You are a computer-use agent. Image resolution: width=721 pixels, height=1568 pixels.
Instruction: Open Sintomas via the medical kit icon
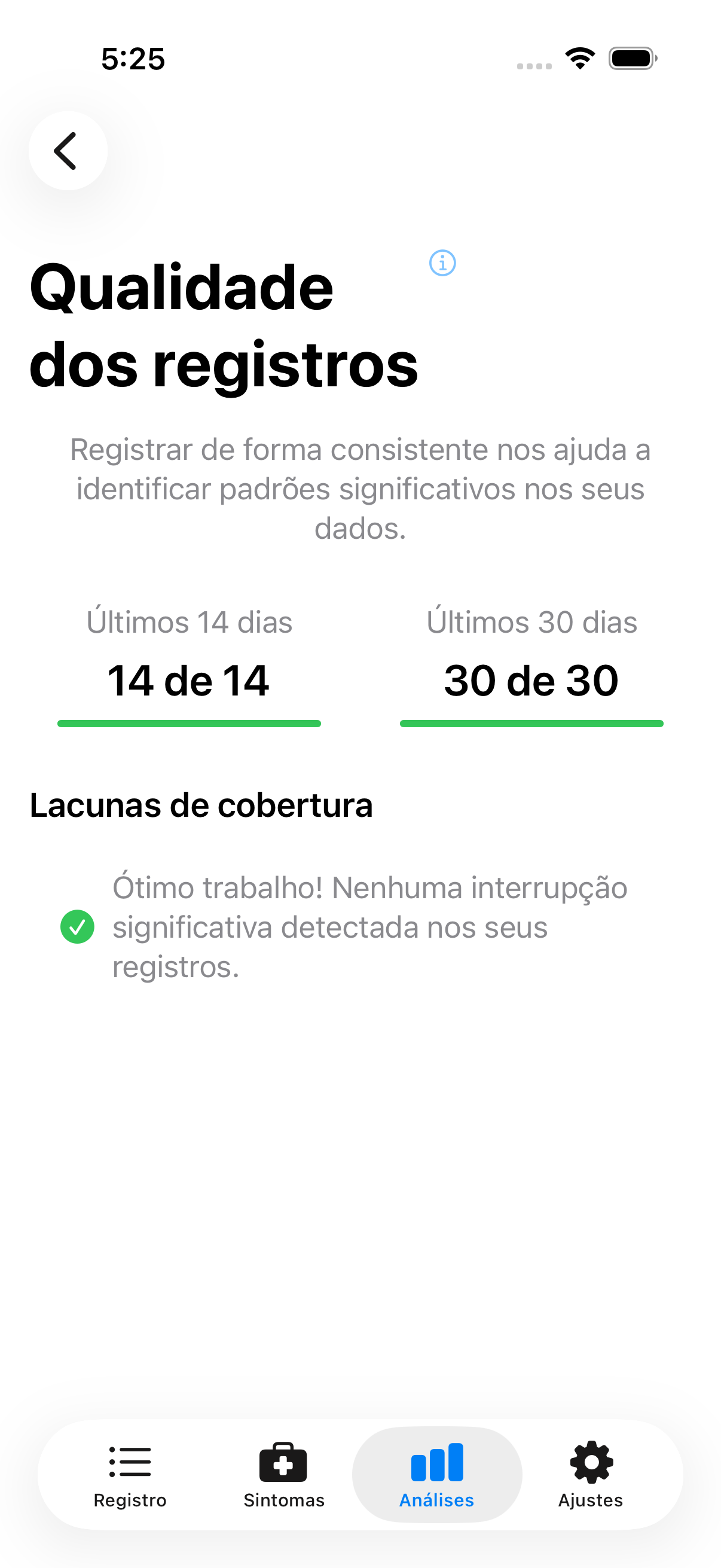[283, 1463]
